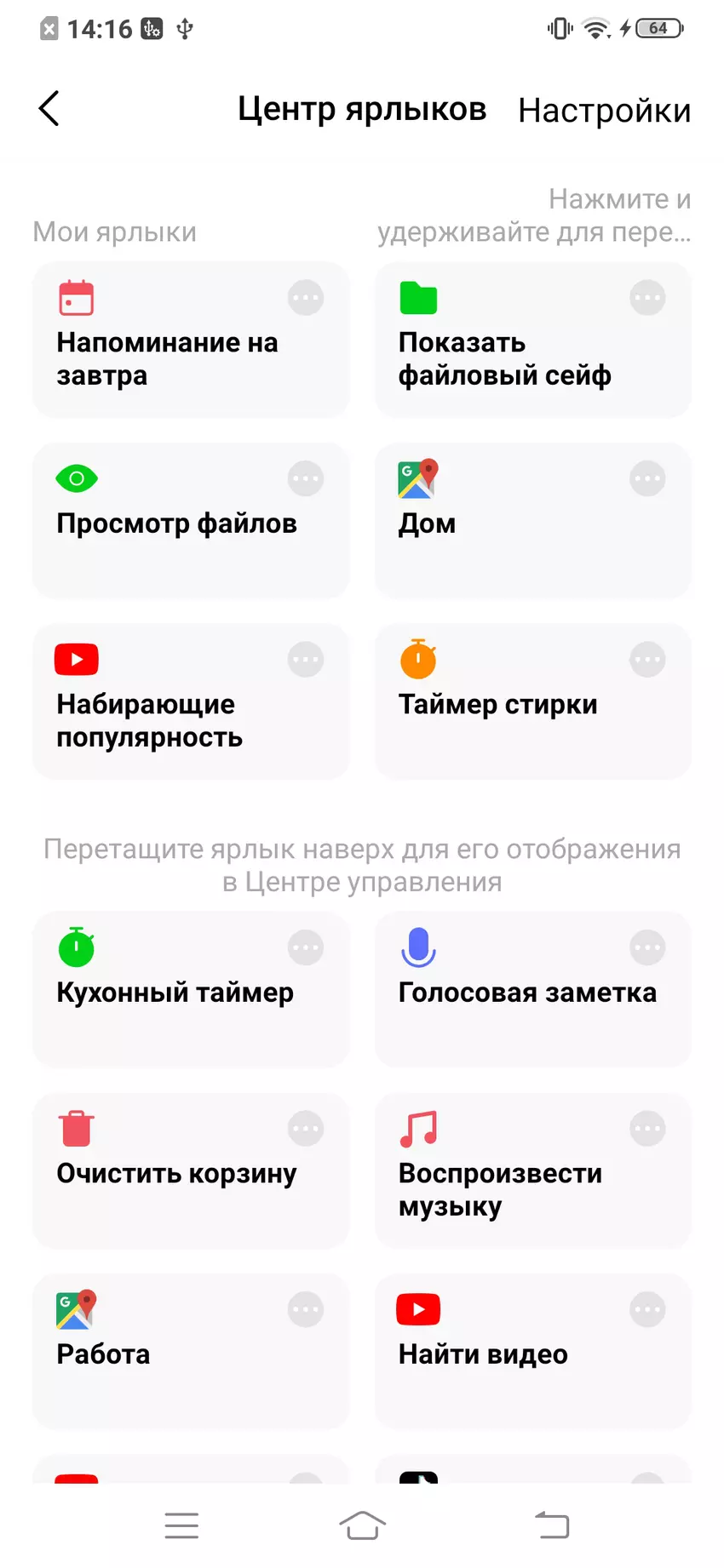This screenshot has height=1568, width=724.
Task: Tap the YouTube icon on Найти видео
Action: (x=418, y=1309)
